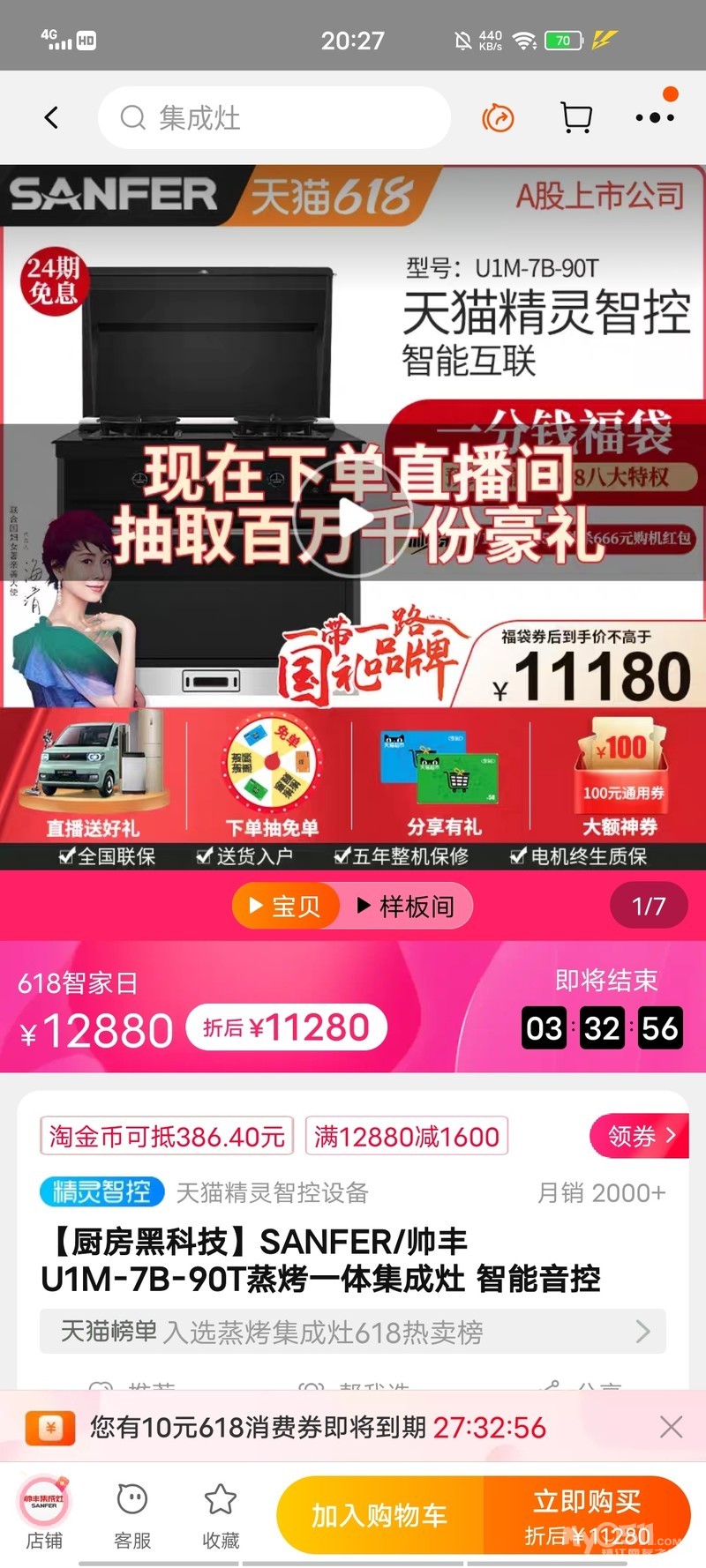
Task: Go back to the previous page
Action: (x=51, y=117)
